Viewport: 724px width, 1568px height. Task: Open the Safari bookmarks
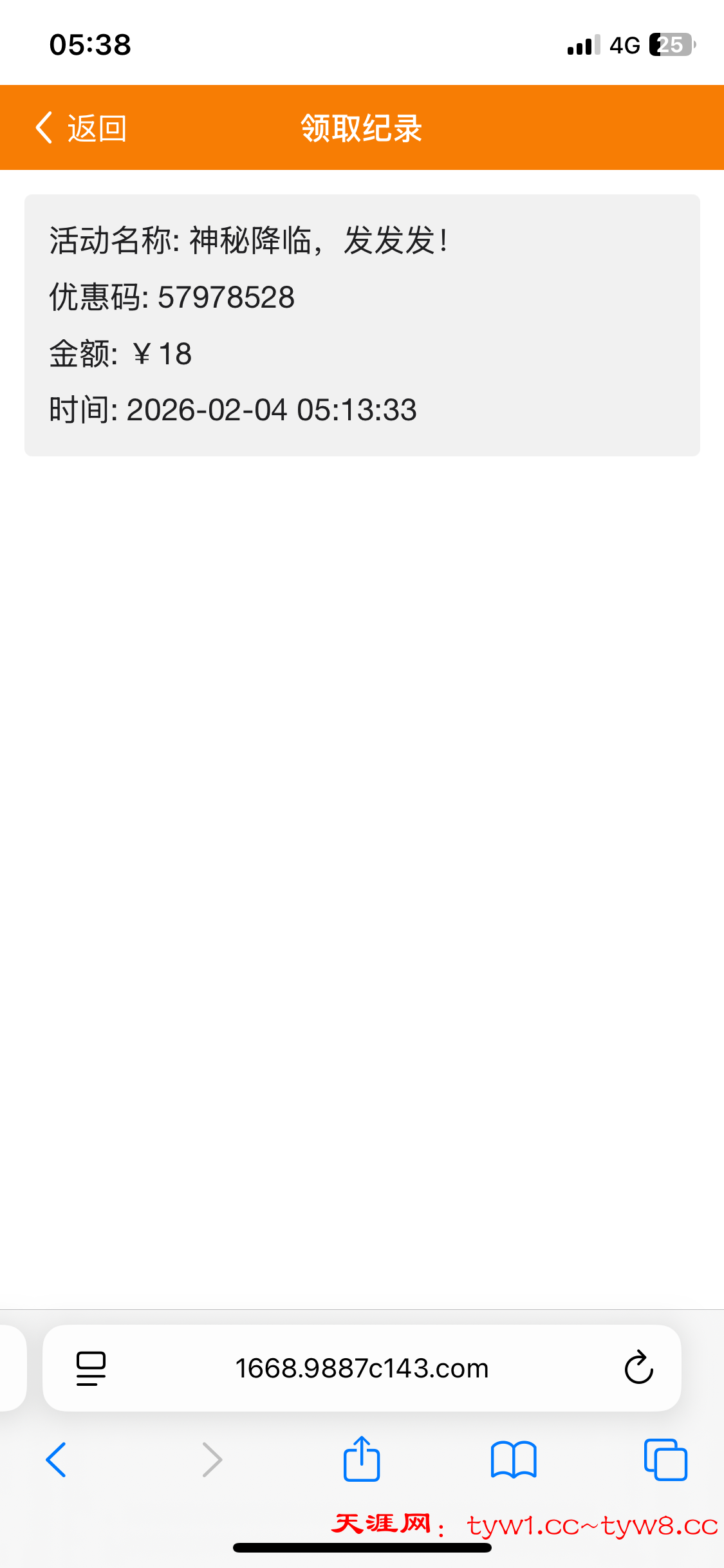coord(513,1459)
